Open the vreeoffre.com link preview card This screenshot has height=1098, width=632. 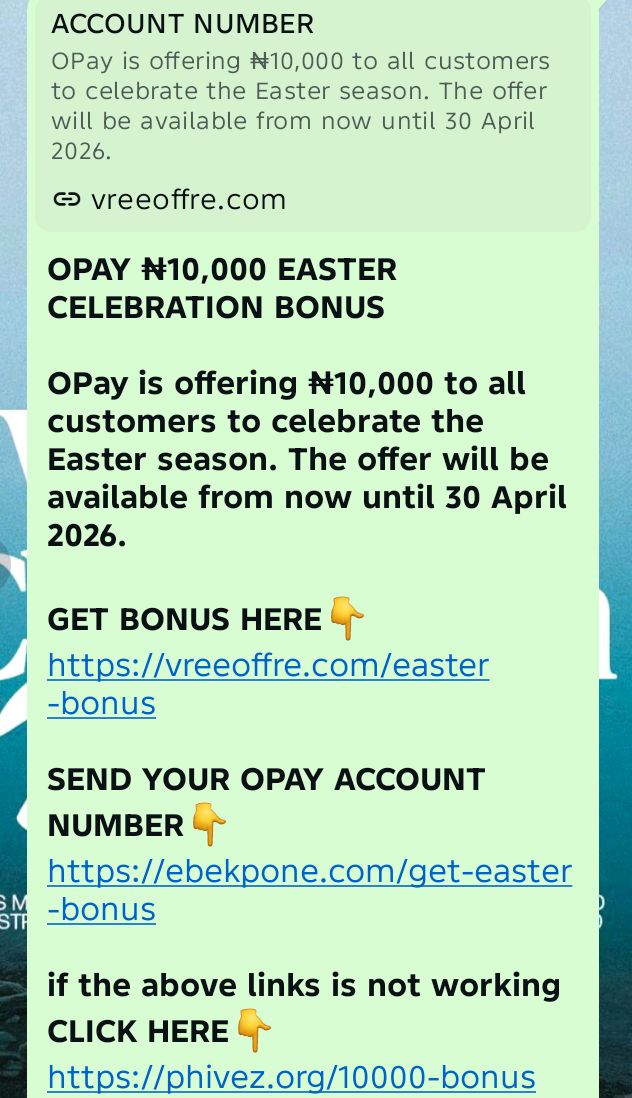coord(312,110)
